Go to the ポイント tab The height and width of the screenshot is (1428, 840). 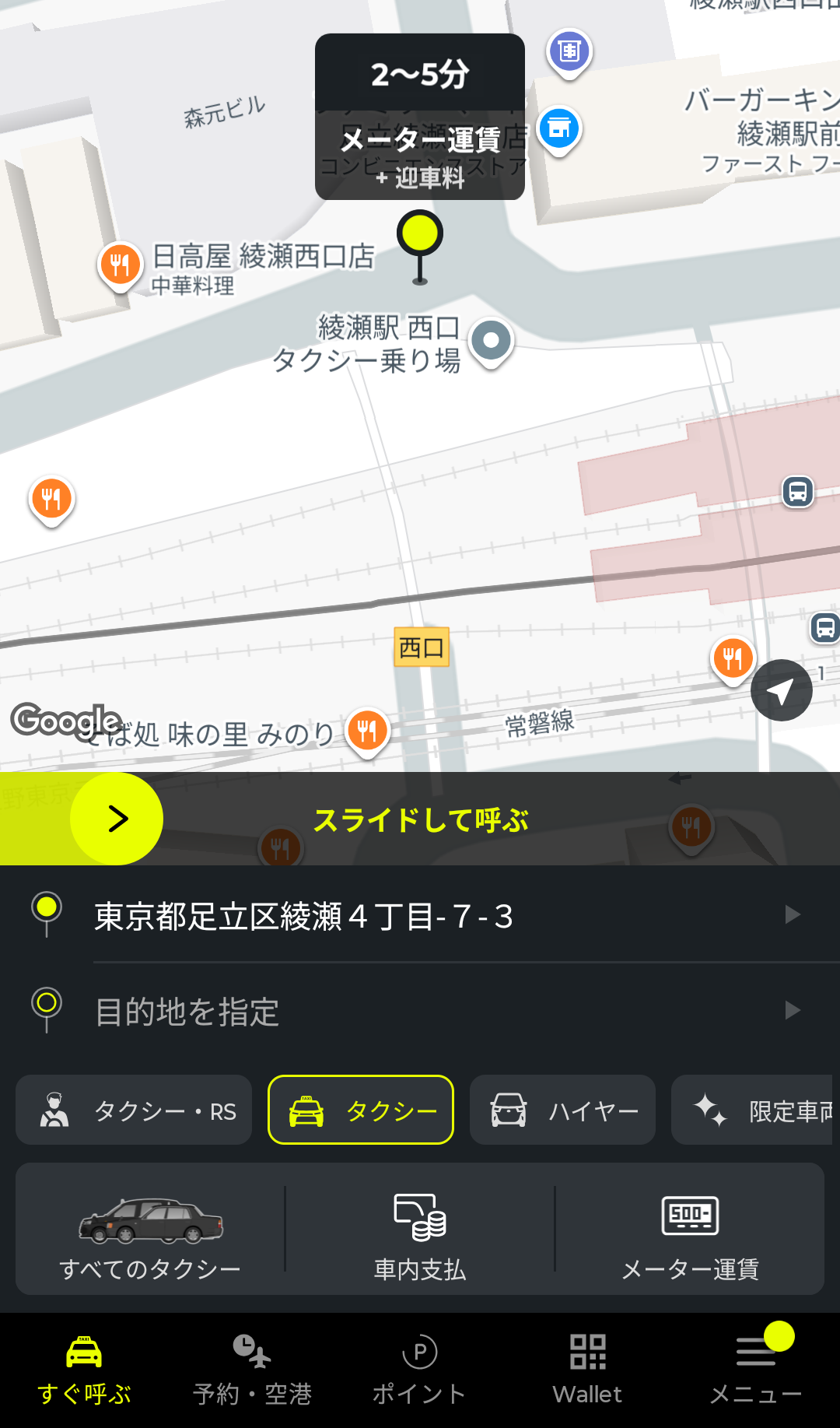click(x=420, y=1371)
